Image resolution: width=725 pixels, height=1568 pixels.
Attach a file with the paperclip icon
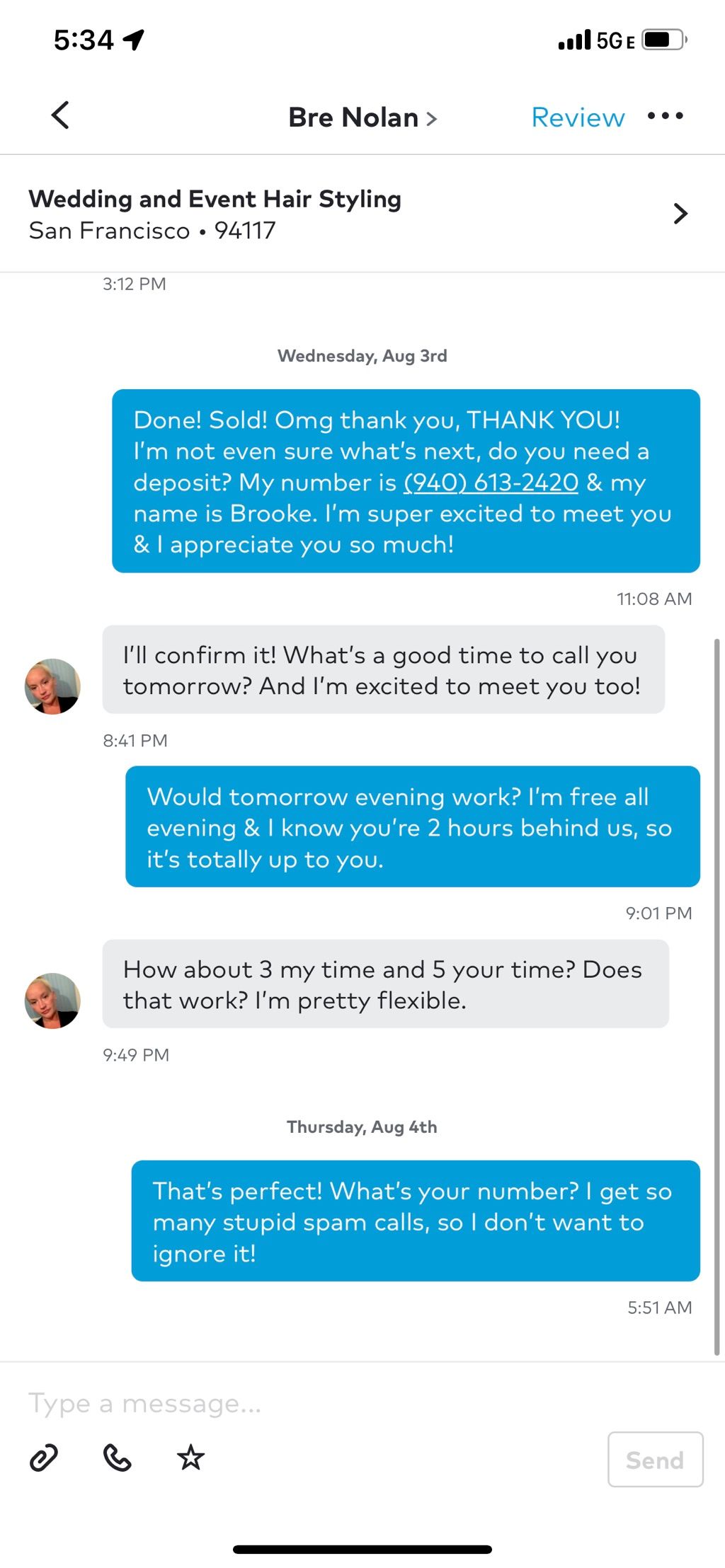[x=43, y=1458]
